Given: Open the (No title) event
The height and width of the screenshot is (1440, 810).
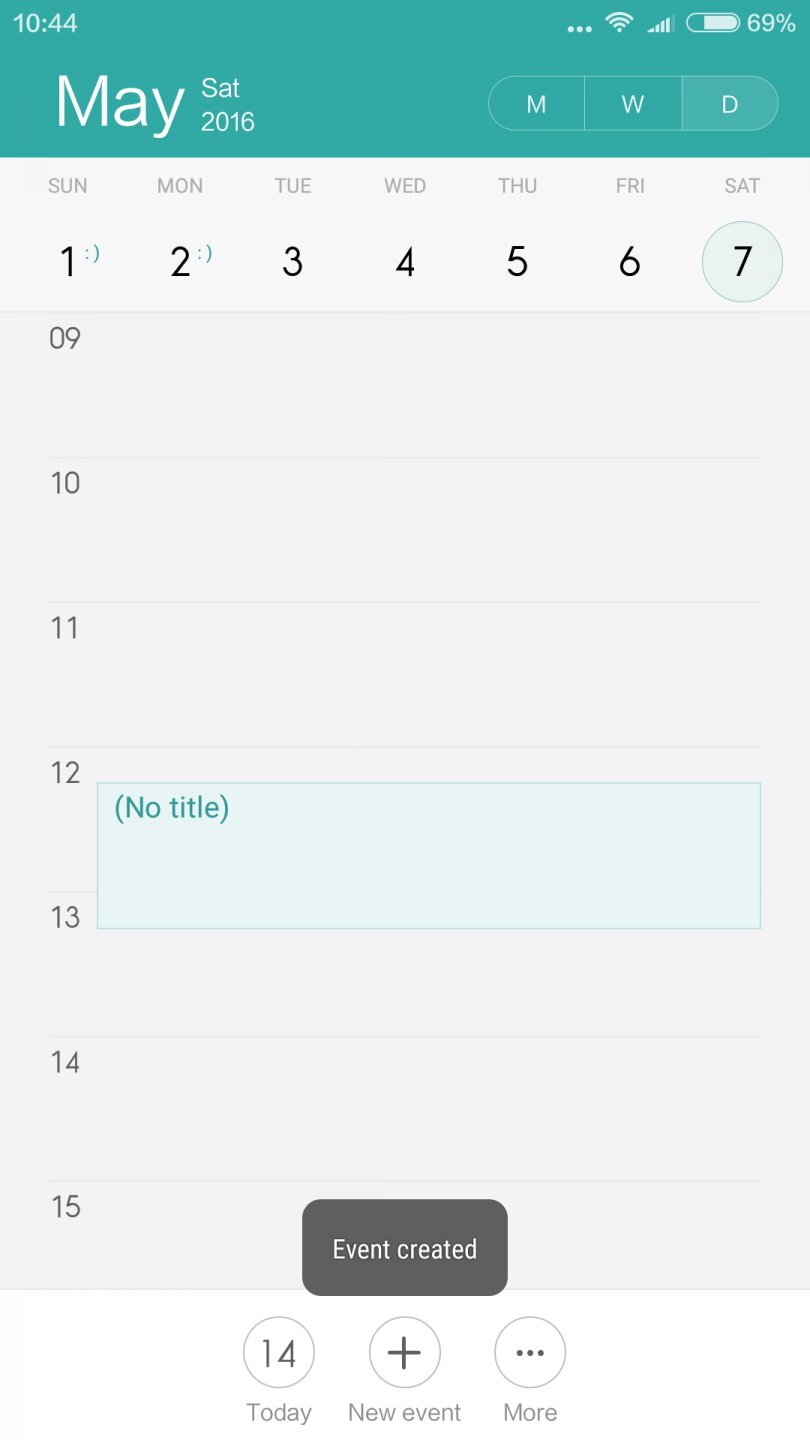Looking at the screenshot, I should tap(428, 855).
